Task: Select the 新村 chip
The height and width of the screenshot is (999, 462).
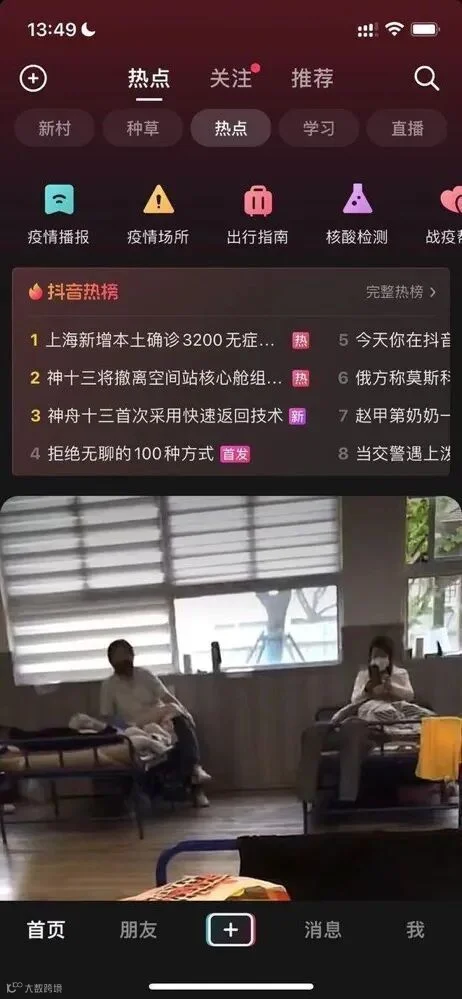Action: pyautogui.click(x=54, y=128)
